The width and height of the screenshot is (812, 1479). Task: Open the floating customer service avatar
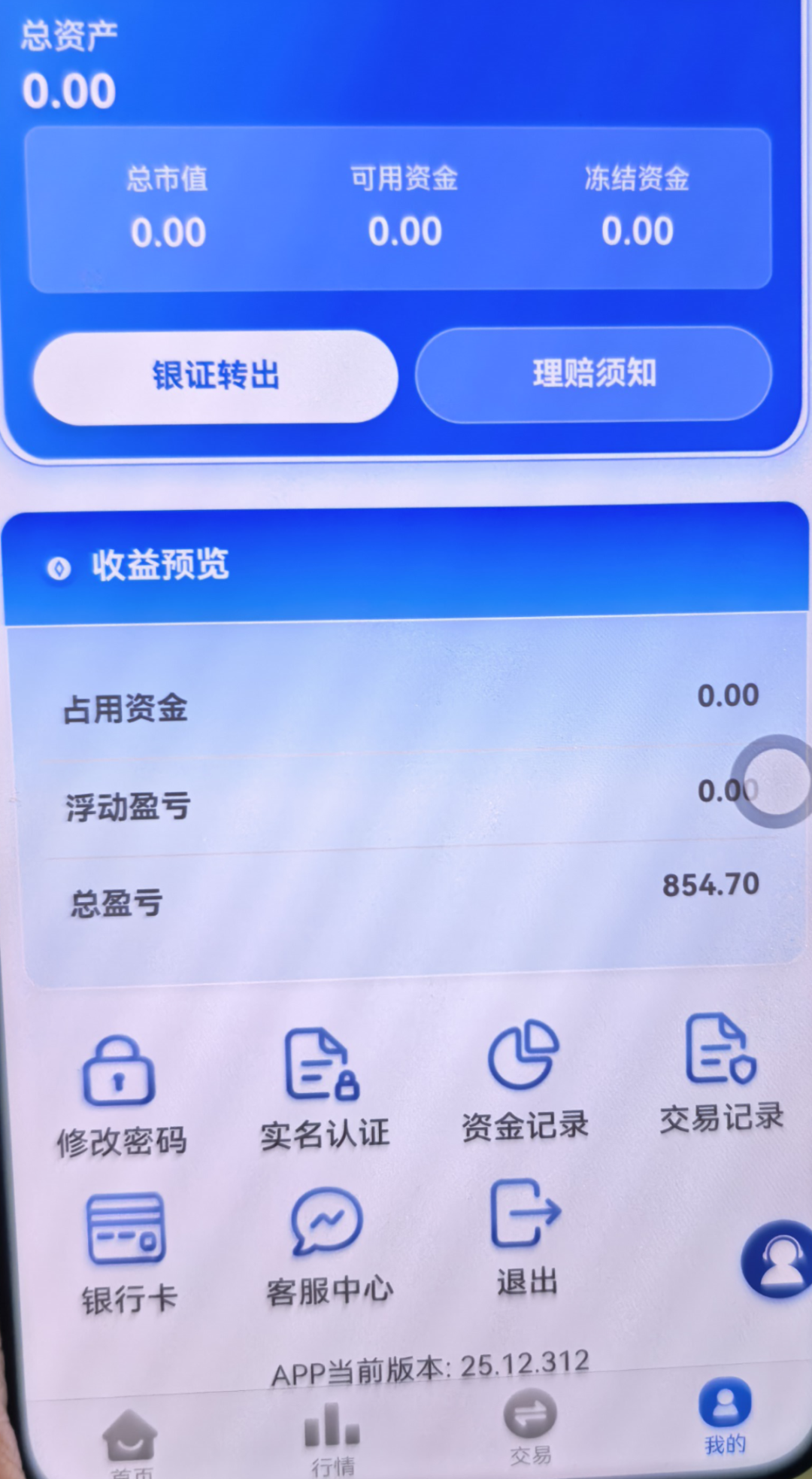[779, 1259]
